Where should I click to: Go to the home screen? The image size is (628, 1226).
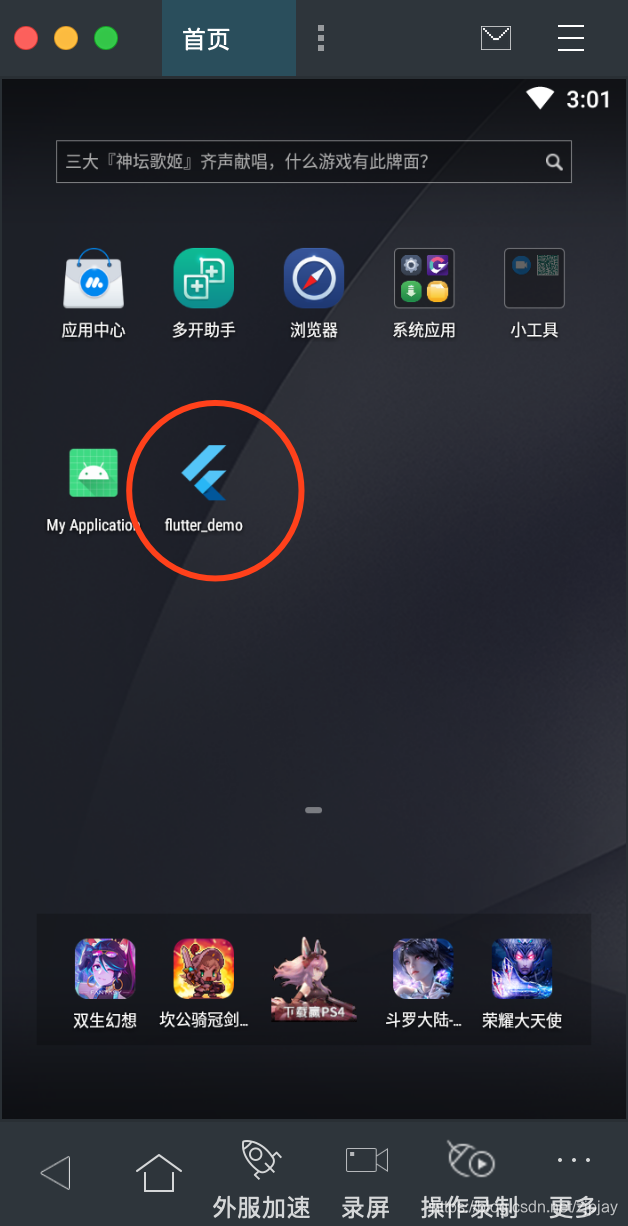click(159, 1171)
